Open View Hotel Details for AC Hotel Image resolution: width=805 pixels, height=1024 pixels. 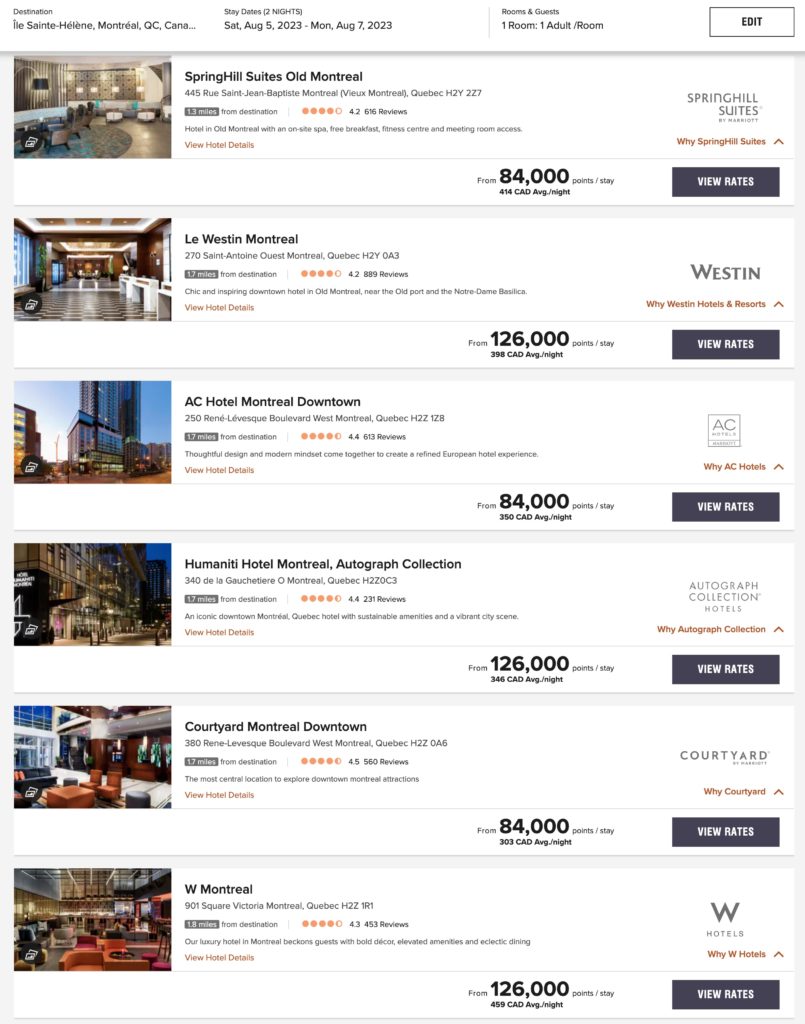(219, 470)
